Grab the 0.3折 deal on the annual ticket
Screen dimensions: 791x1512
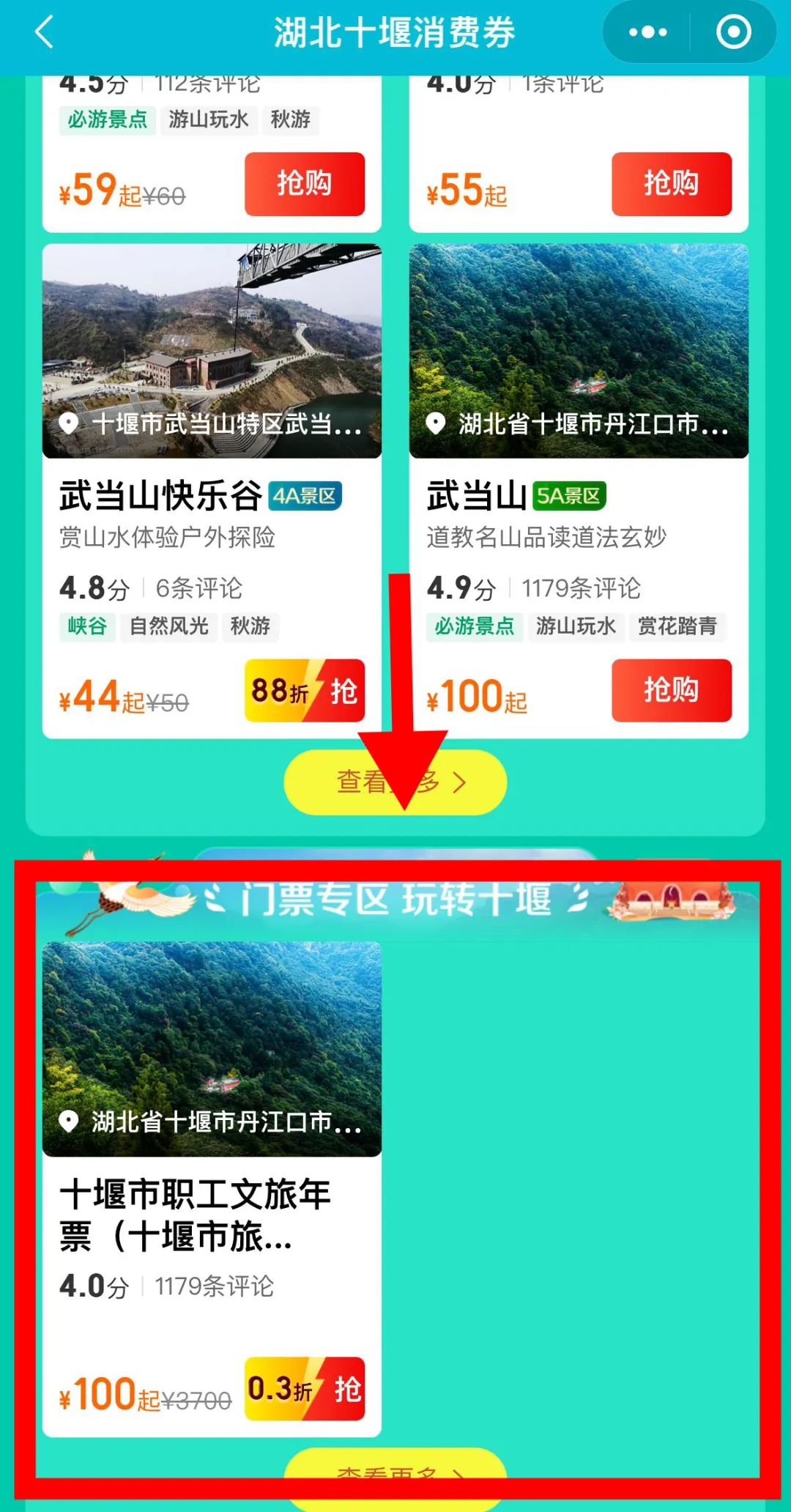pos(304,1389)
